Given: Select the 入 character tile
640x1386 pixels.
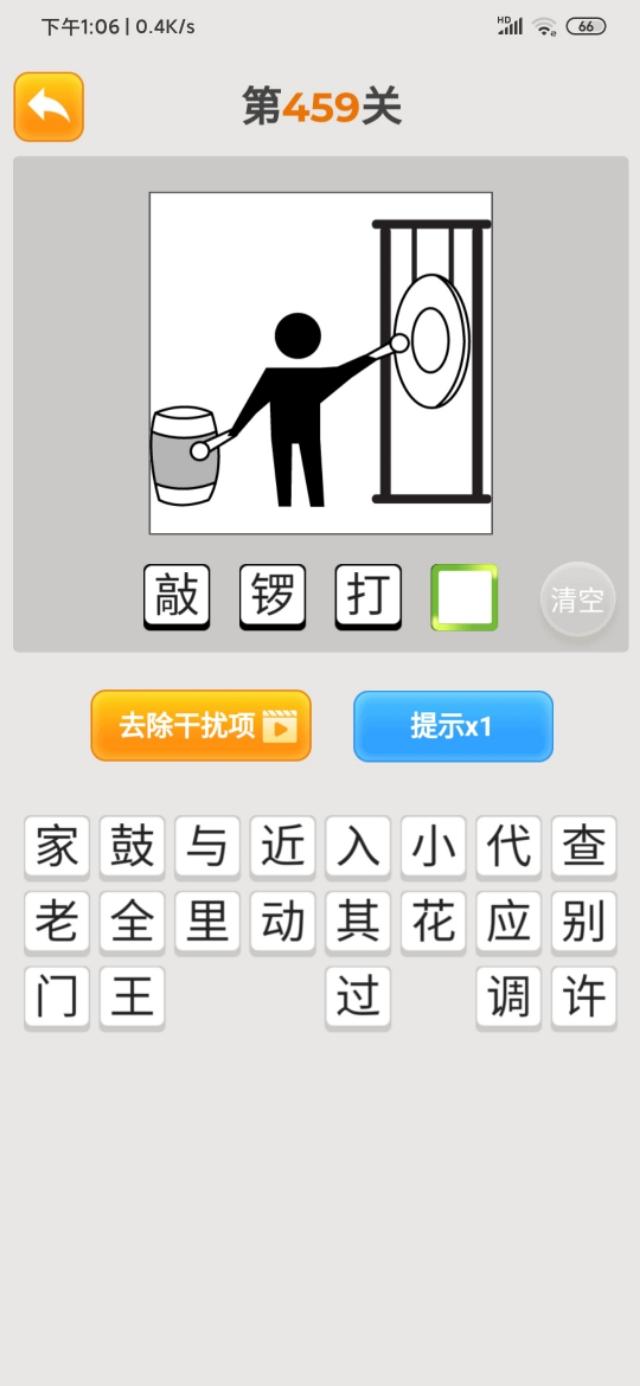Looking at the screenshot, I should [358, 846].
